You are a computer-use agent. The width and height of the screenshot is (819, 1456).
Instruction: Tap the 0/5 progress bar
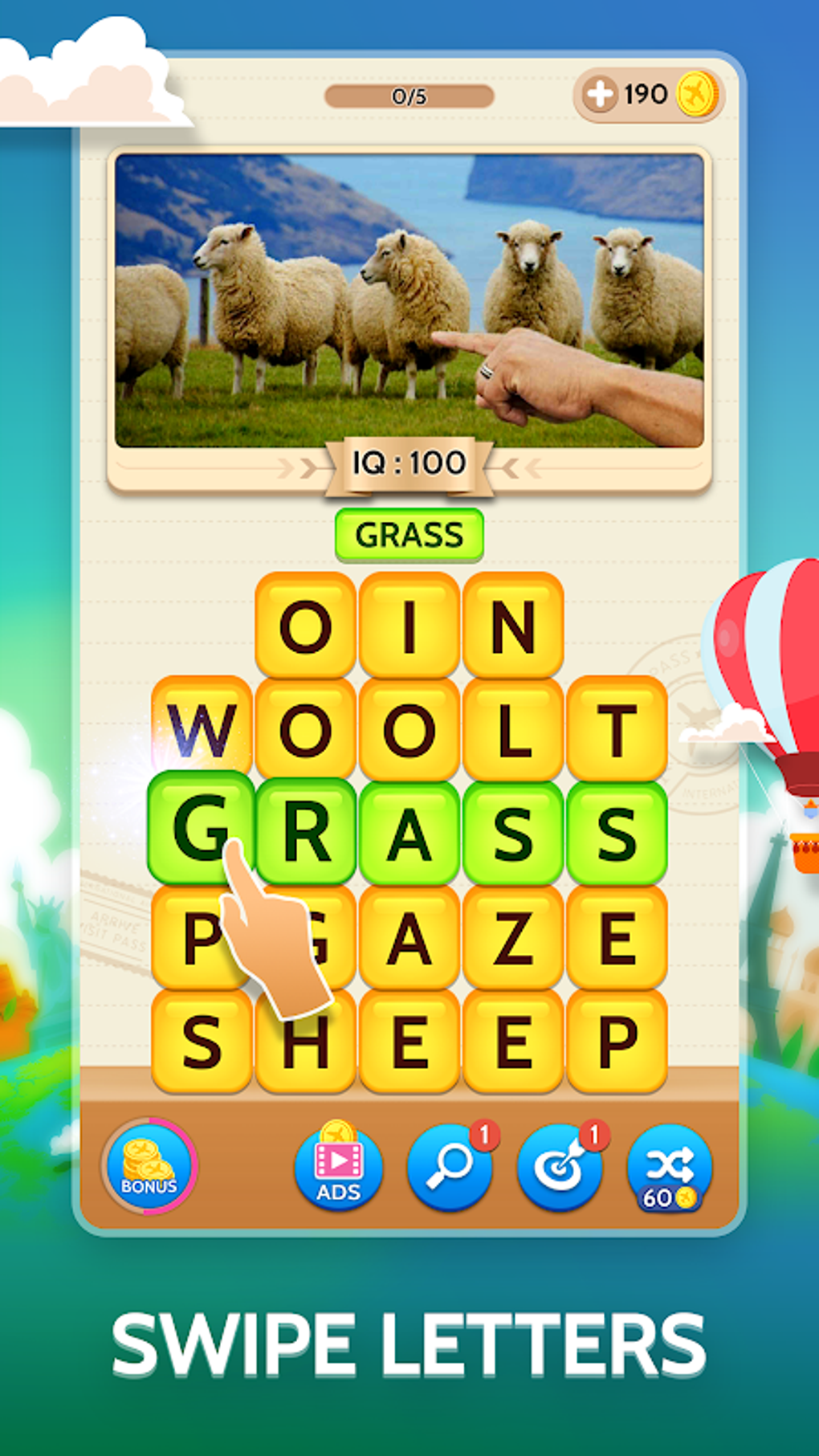click(x=409, y=96)
